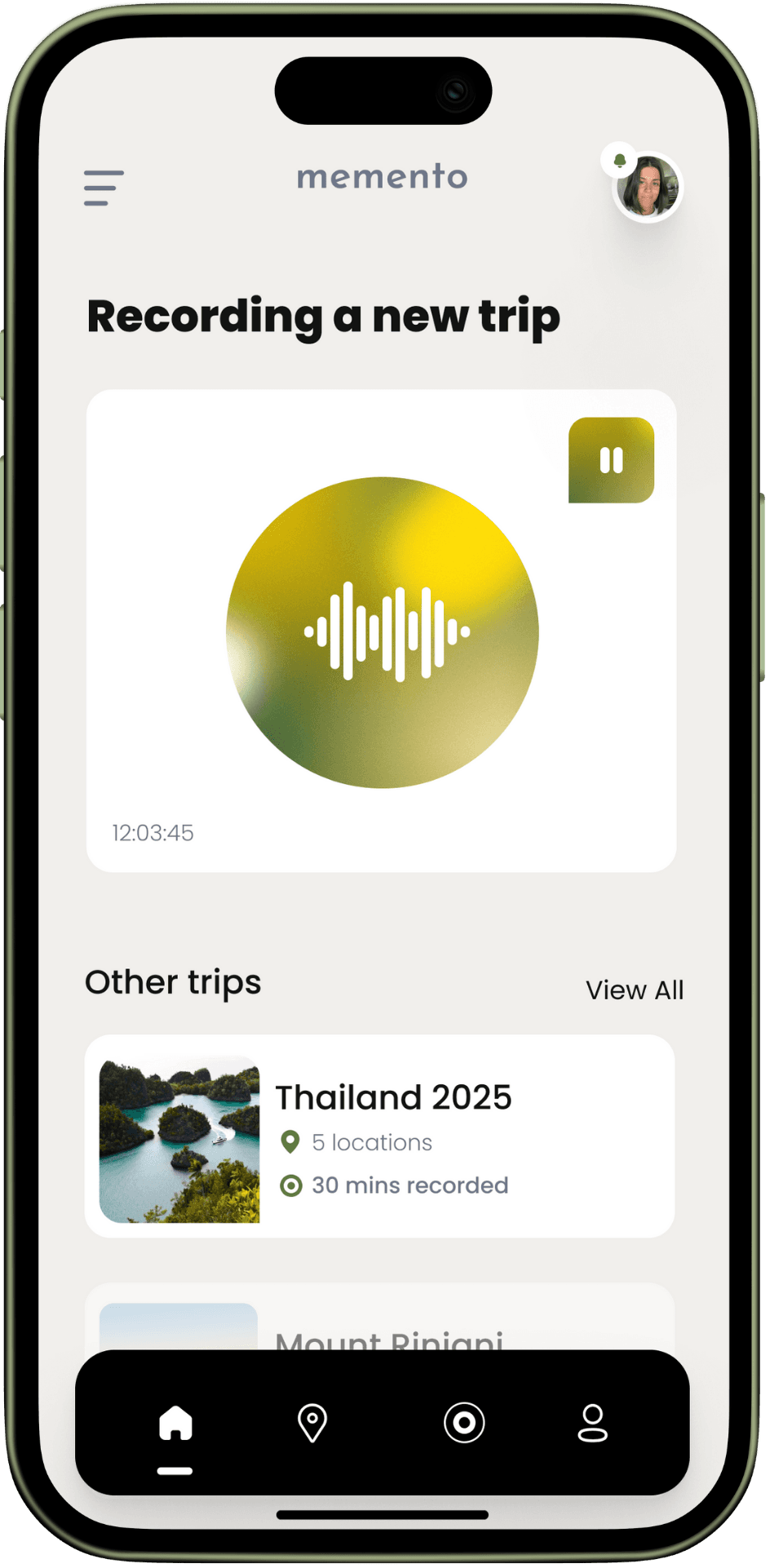
Task: Open the Map tab from bottom navigation
Action: (312, 1421)
